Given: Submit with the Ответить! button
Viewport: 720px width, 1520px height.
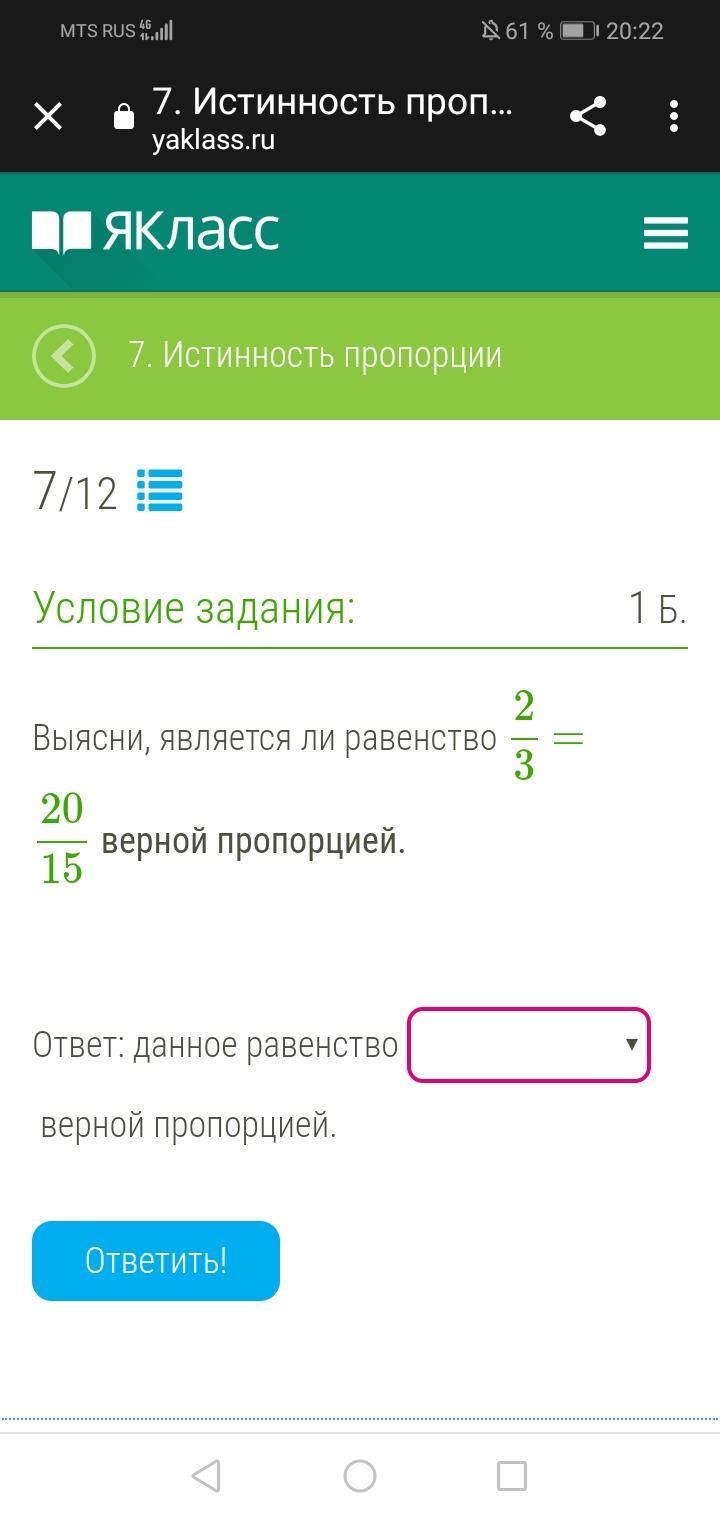Looking at the screenshot, I should [156, 1260].
